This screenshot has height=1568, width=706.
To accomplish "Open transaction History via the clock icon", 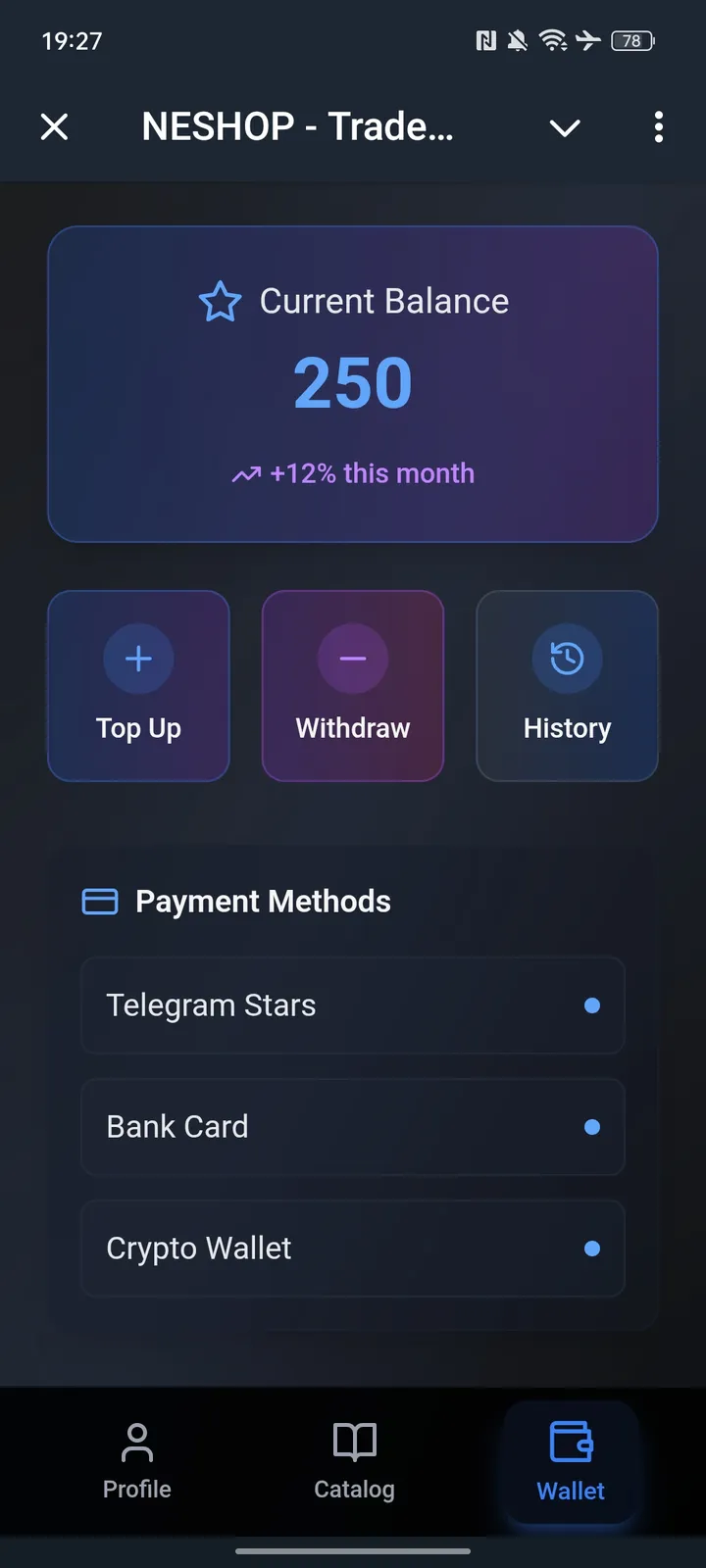I will (567, 659).
